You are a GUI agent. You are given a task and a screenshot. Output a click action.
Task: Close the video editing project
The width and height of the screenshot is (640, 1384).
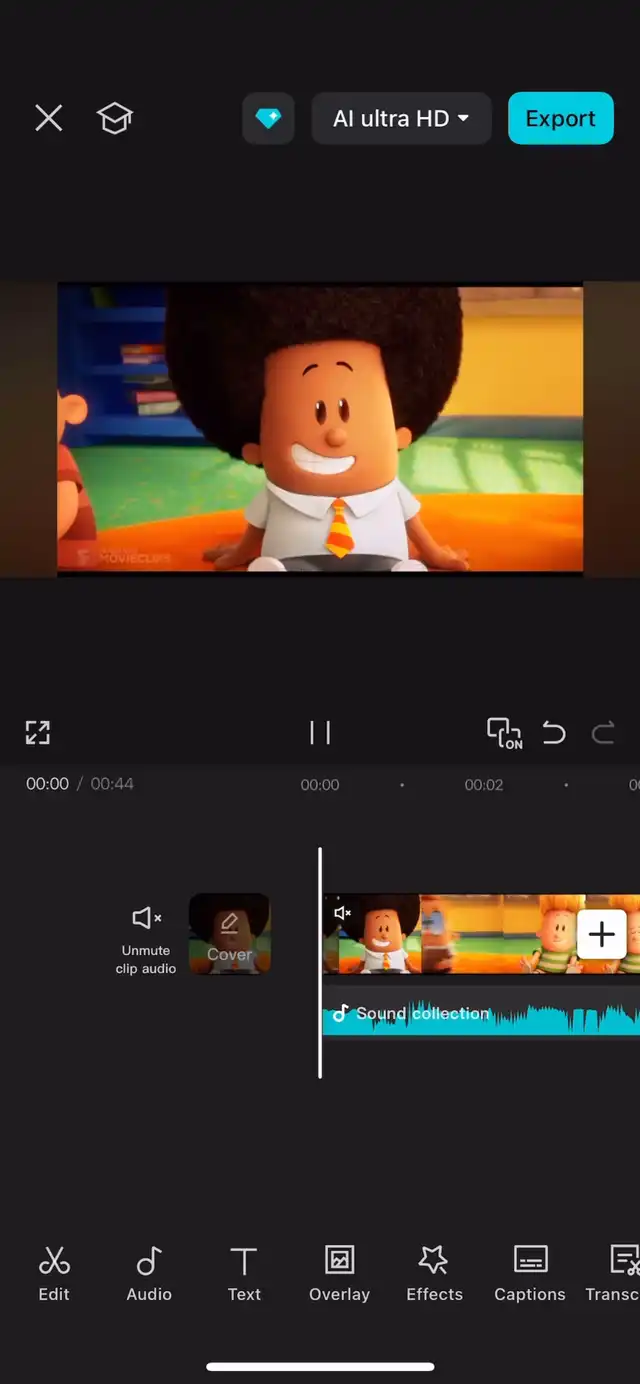49,118
